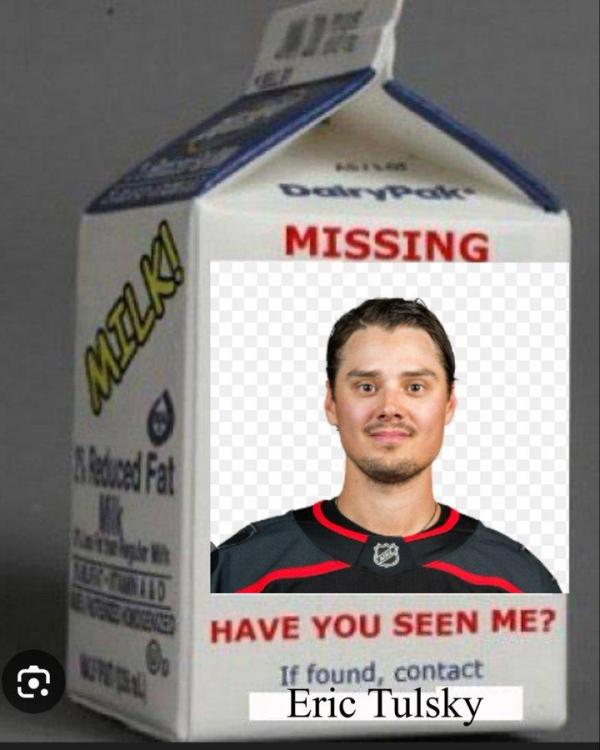Search this image with Google Lens
Screen dimensions: 600x750
tap(33, 681)
